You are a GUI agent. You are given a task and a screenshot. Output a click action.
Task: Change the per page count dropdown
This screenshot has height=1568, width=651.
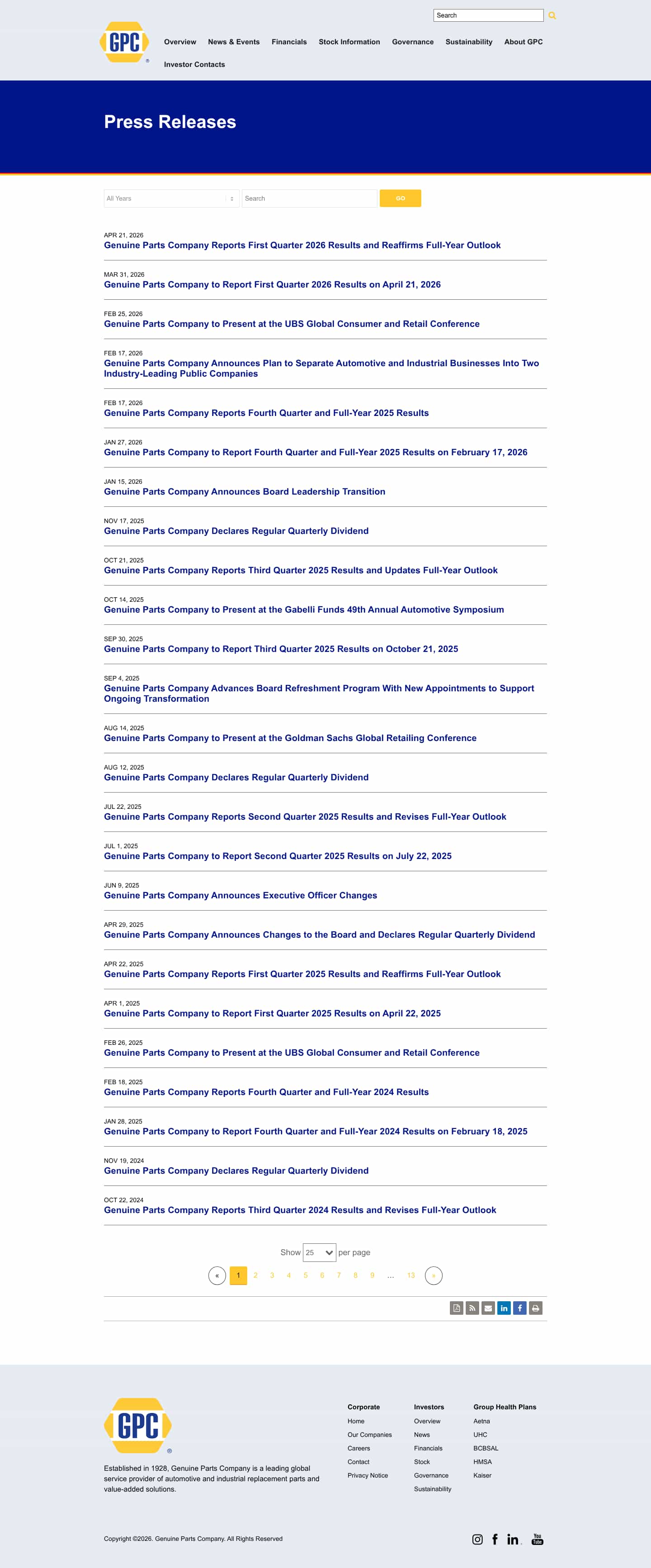[319, 1253]
